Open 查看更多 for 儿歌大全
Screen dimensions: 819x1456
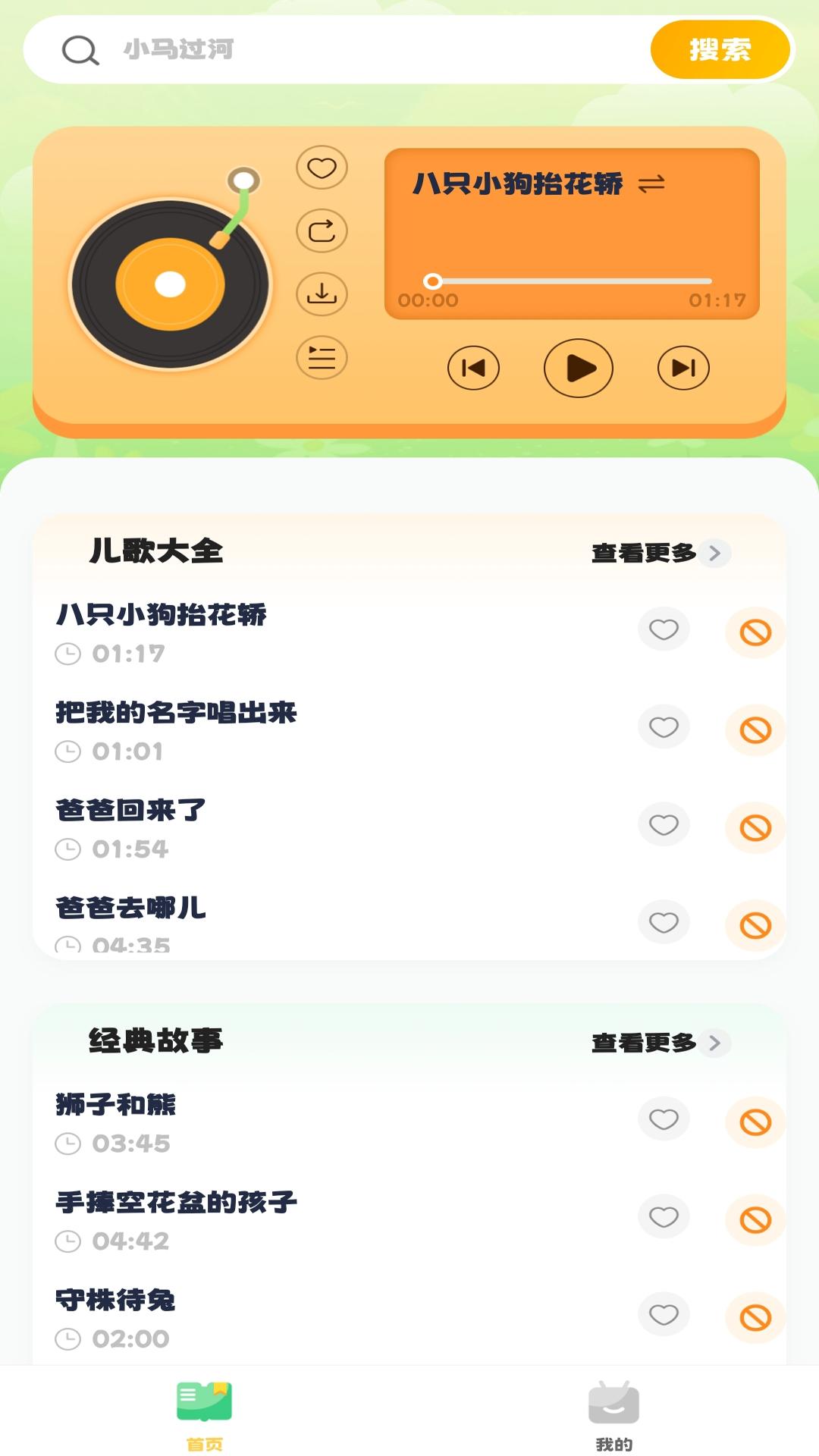(x=642, y=554)
